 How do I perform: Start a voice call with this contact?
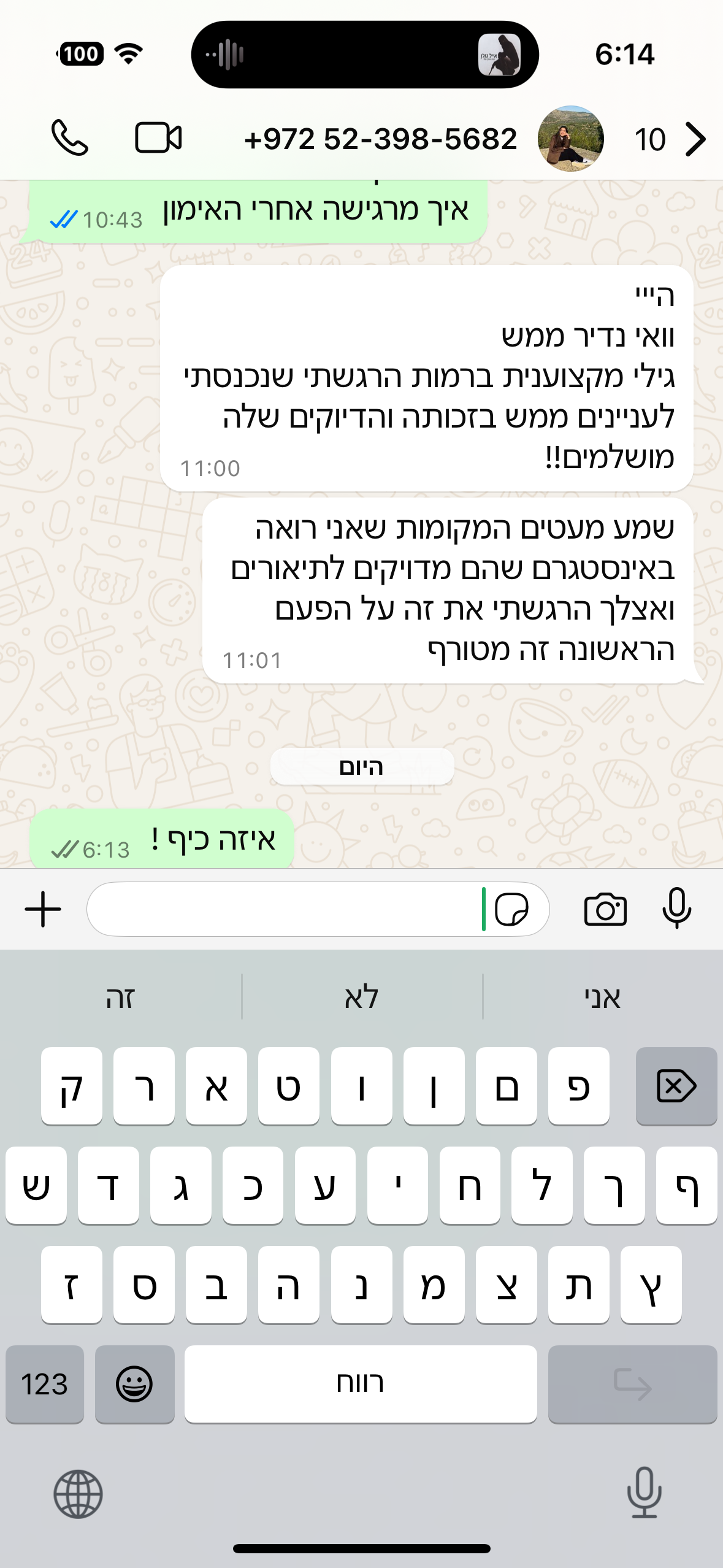click(69, 138)
